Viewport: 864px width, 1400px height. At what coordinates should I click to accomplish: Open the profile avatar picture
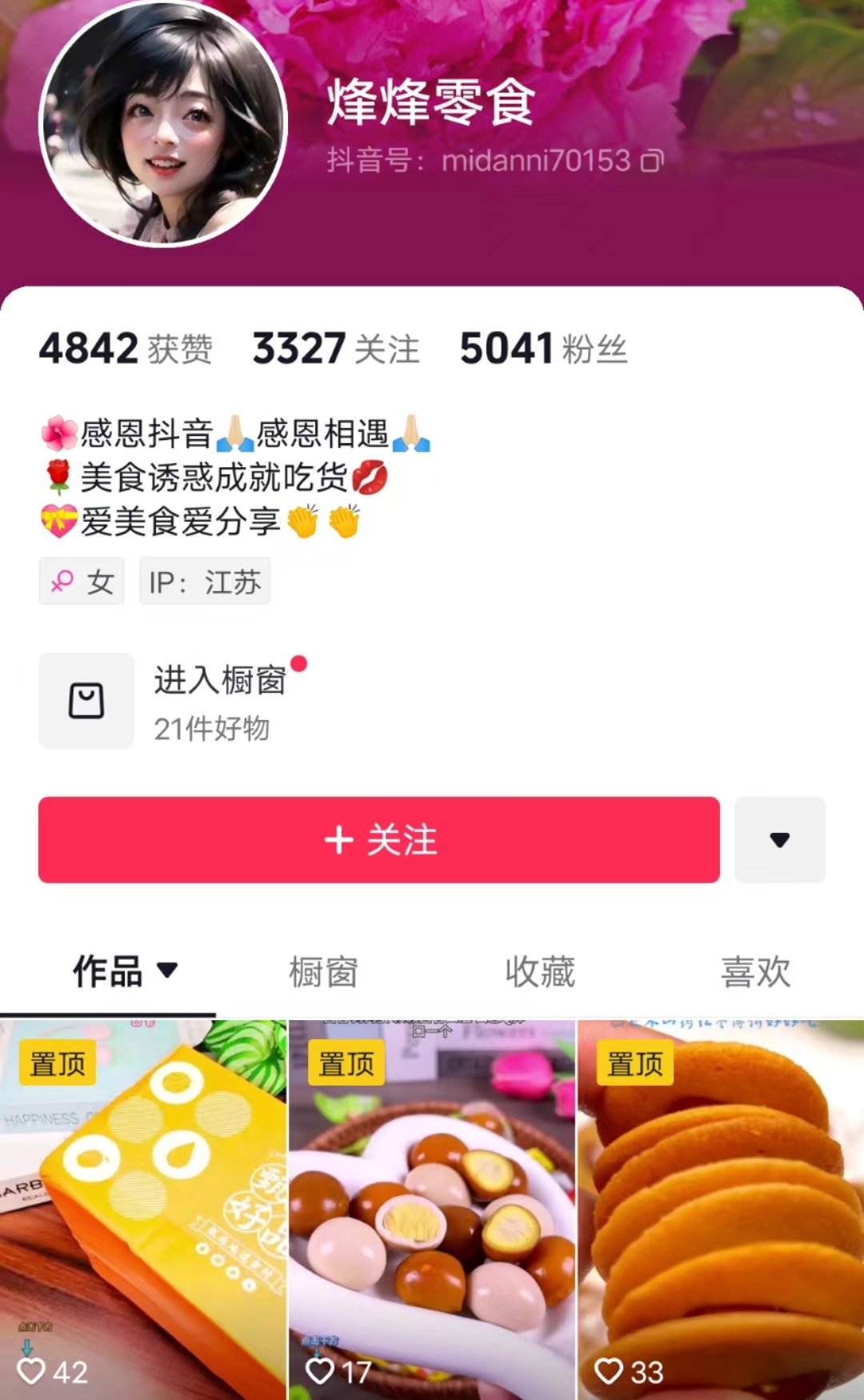[163, 124]
